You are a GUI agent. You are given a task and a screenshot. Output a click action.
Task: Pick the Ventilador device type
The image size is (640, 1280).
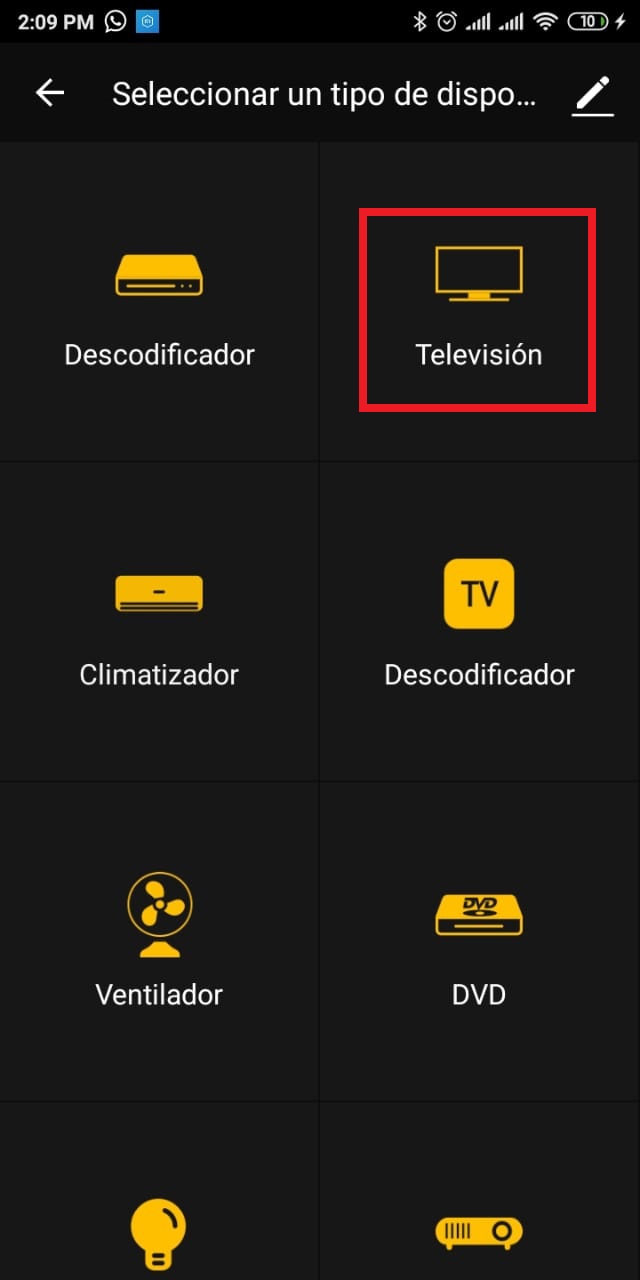(159, 943)
